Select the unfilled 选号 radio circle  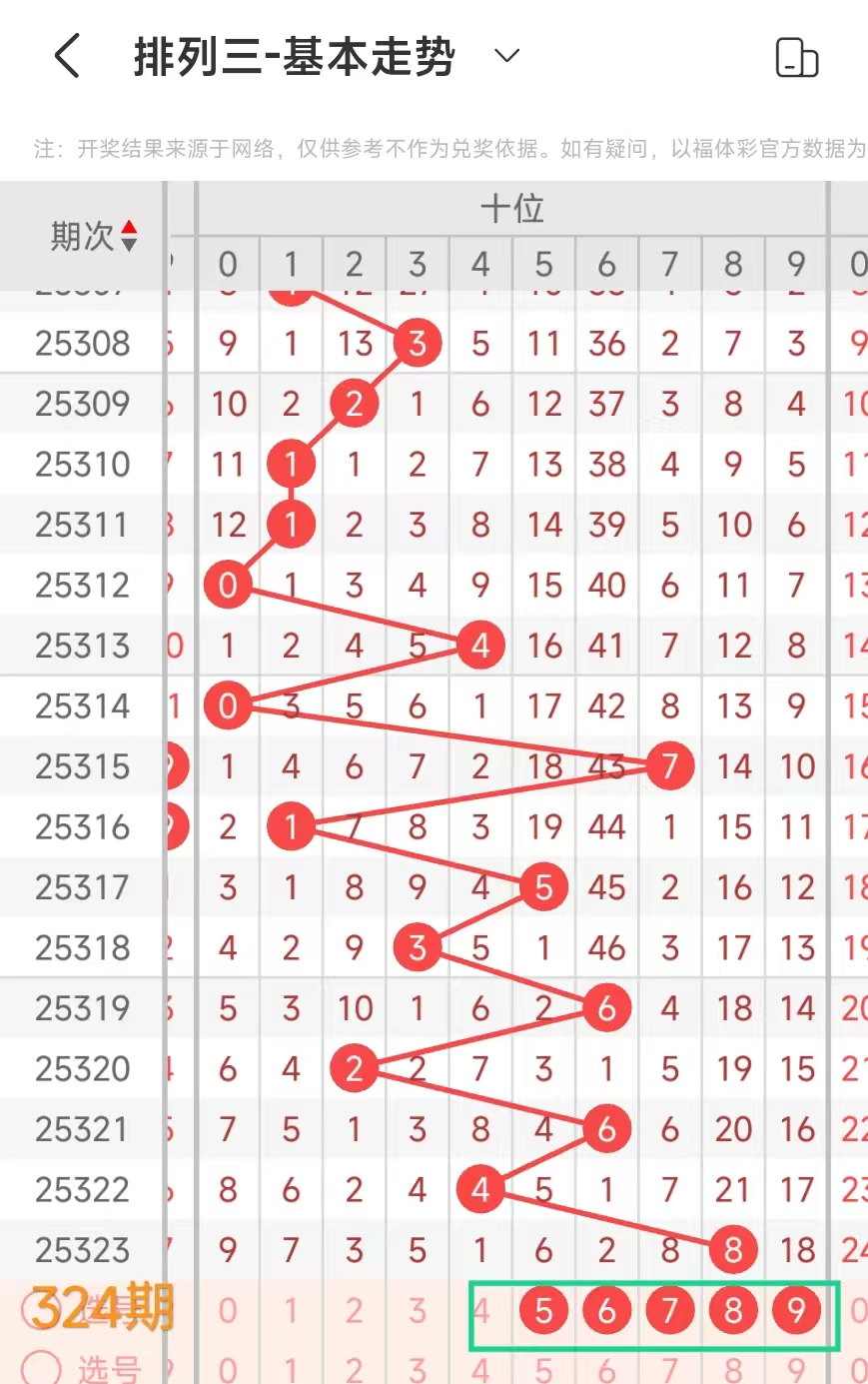[x=41, y=1369]
